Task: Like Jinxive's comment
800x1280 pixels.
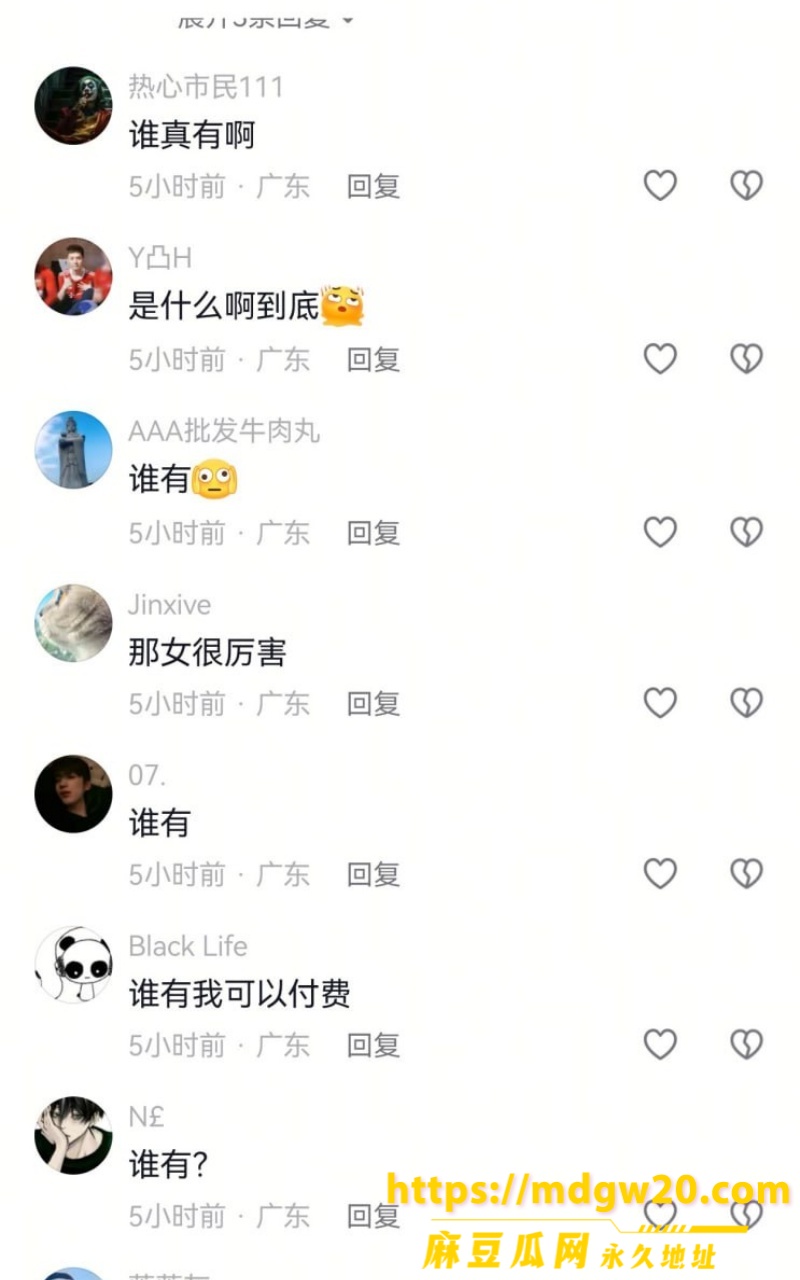Action: pos(660,703)
